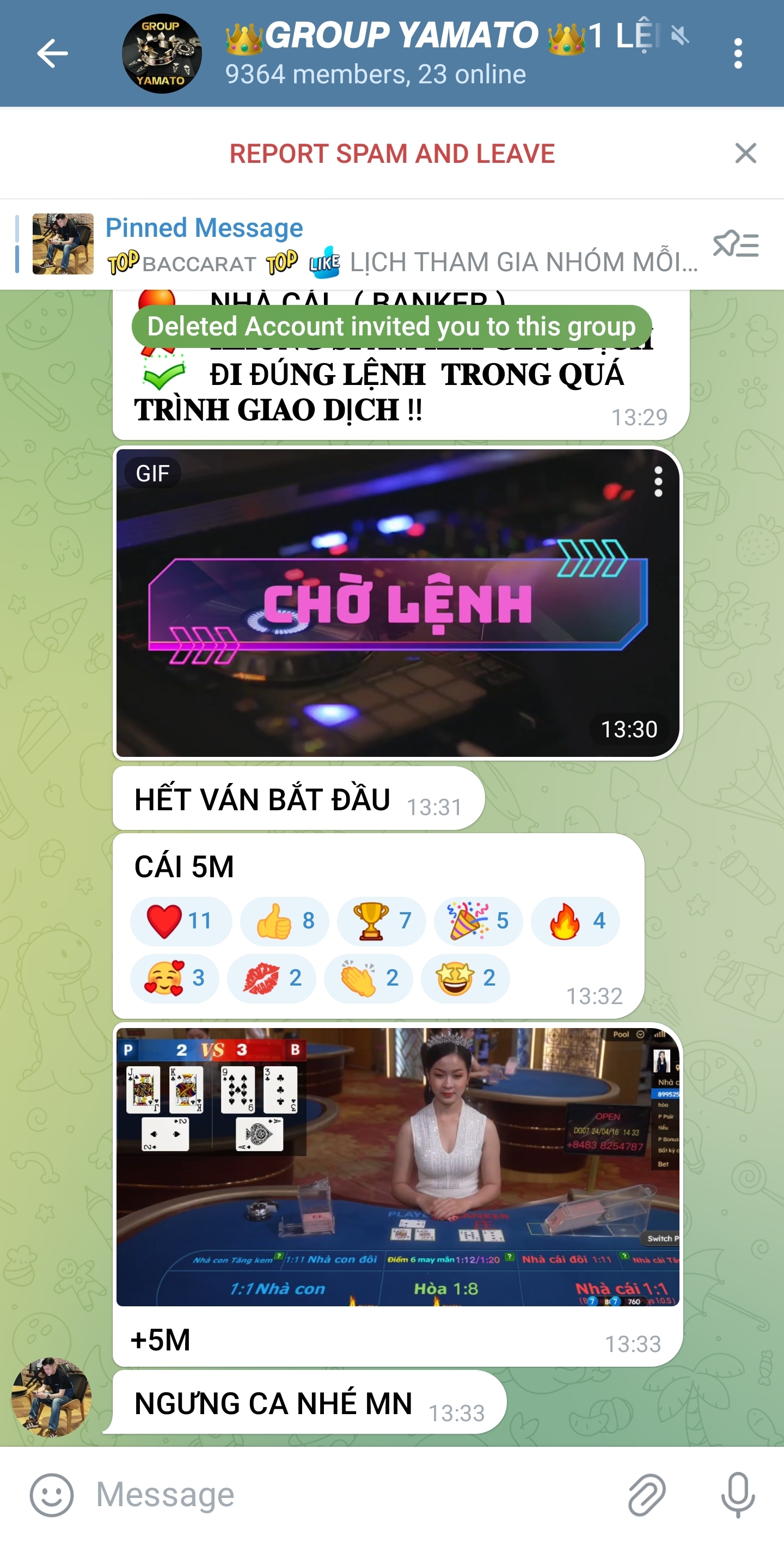This screenshot has height=1541, width=784.
Task: Open the three-dot menu on the GIF
Action: (x=658, y=482)
